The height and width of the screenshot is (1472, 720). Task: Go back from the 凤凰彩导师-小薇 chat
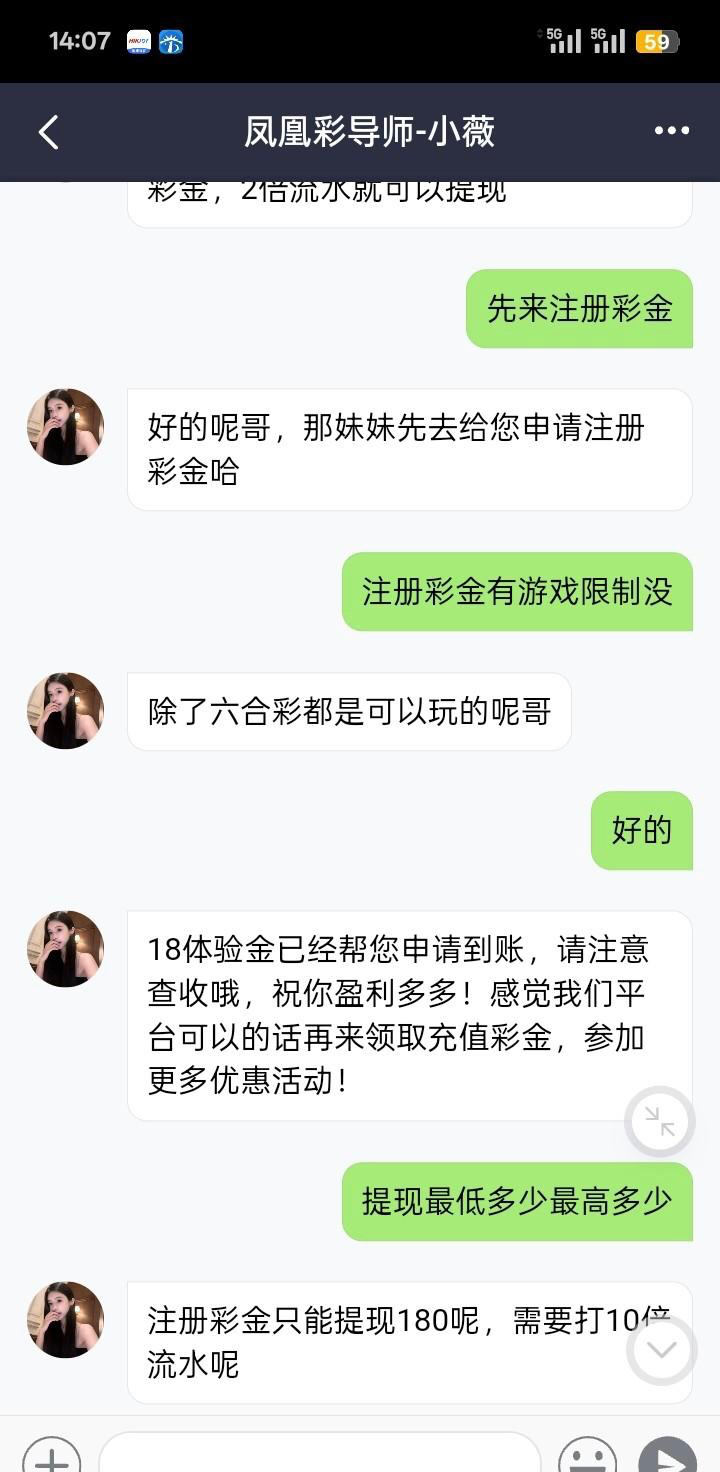pos(48,132)
